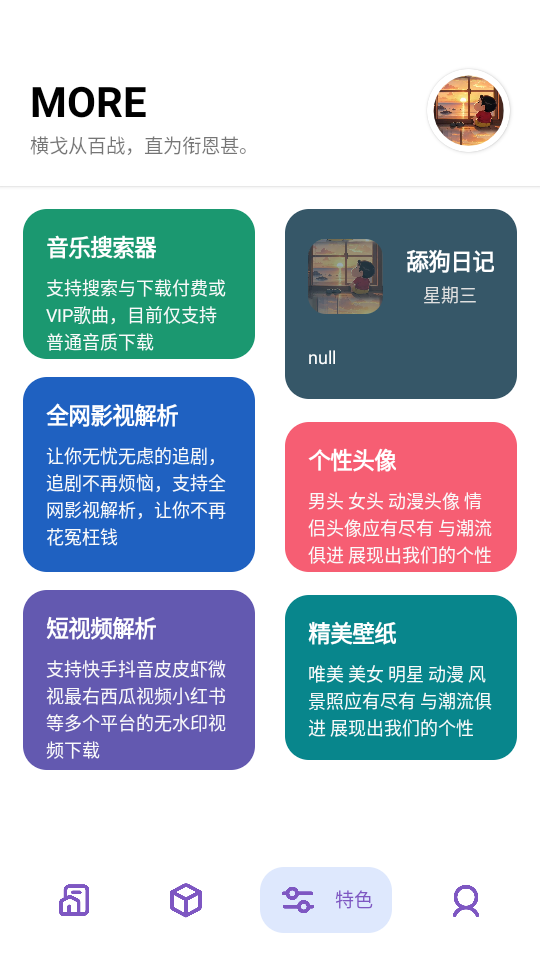Viewport: 540px width, 960px height.
Task: Switch to the home tab in bottom navigation
Action: 74,901
